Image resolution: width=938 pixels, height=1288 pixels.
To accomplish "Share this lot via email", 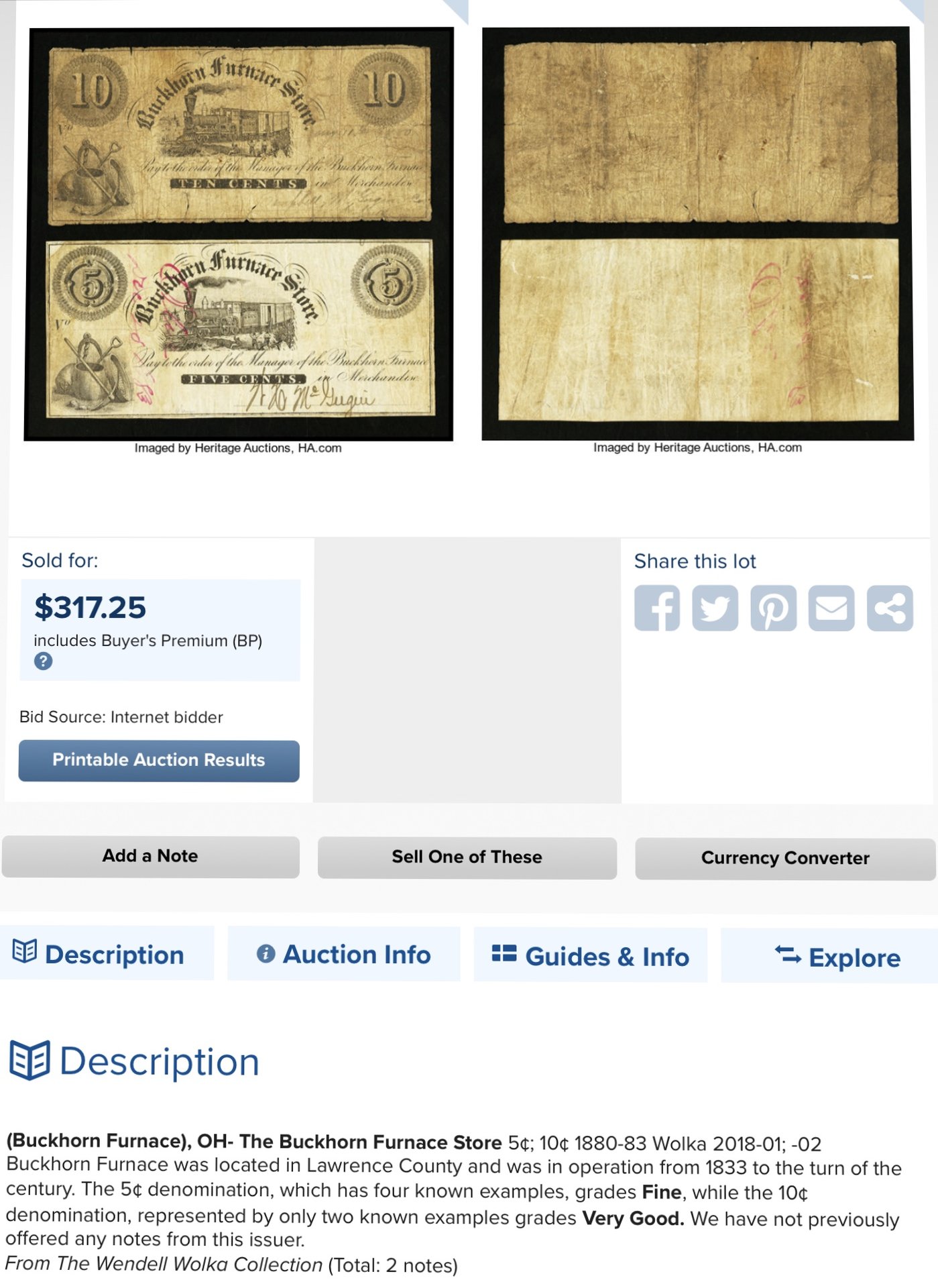I will click(x=831, y=608).
